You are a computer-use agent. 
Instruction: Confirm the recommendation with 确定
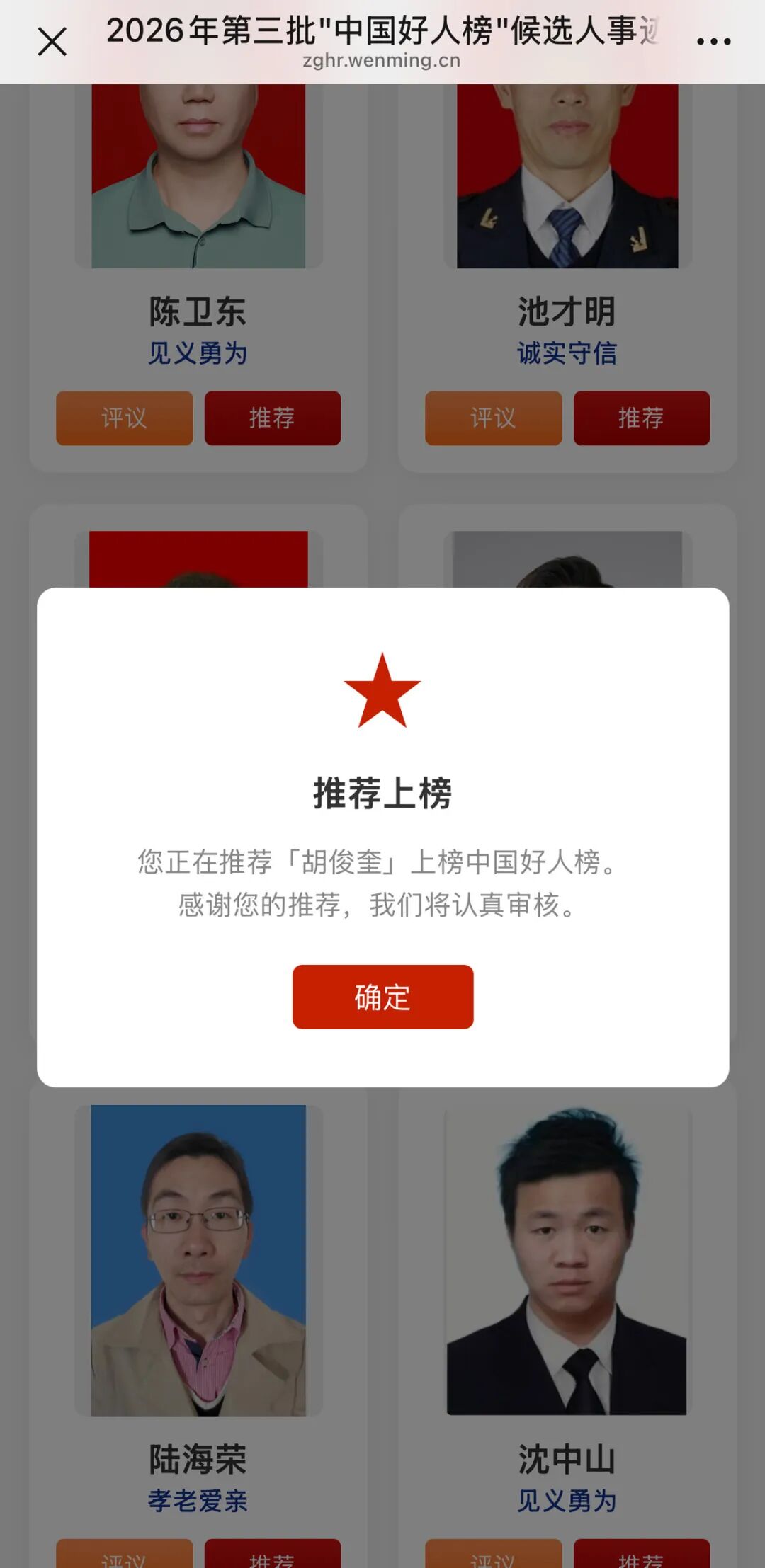382,997
